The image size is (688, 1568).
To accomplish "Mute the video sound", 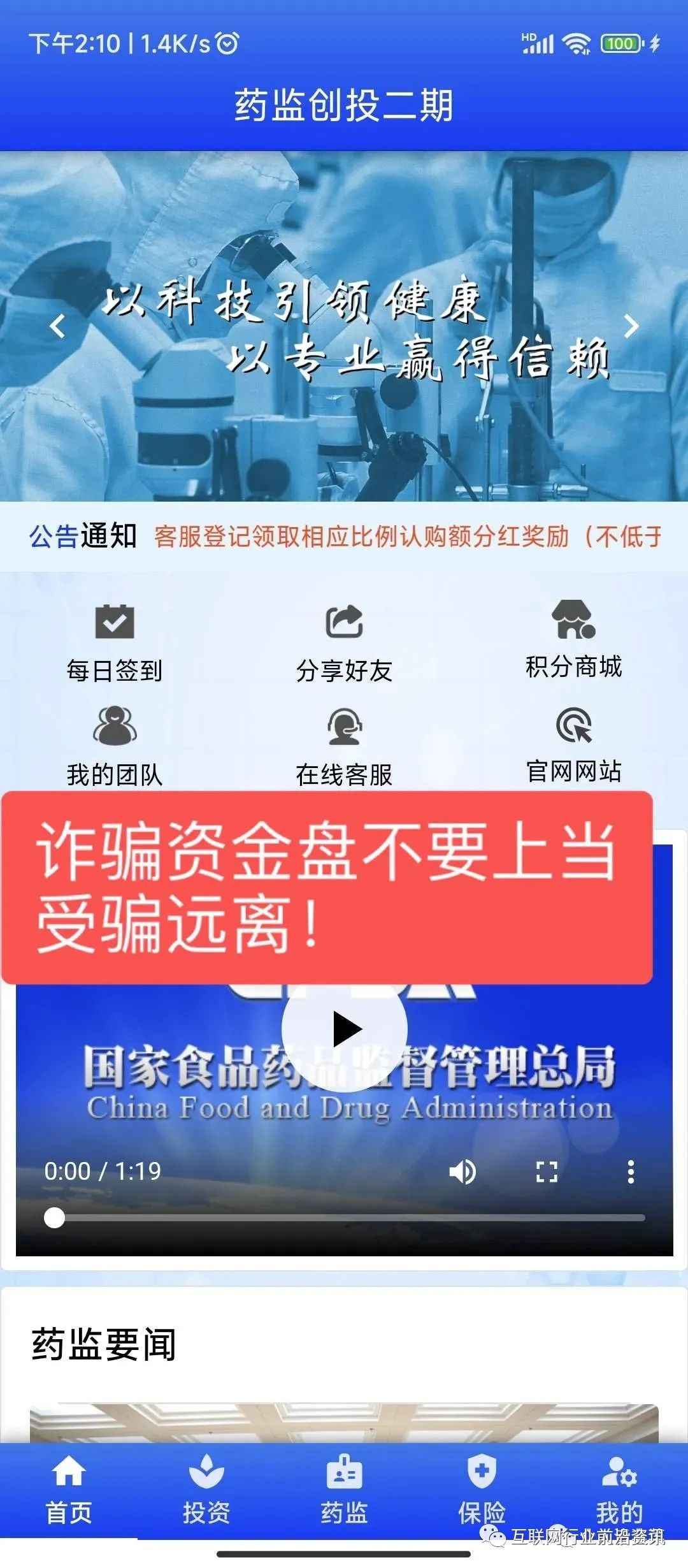I will [x=462, y=1172].
